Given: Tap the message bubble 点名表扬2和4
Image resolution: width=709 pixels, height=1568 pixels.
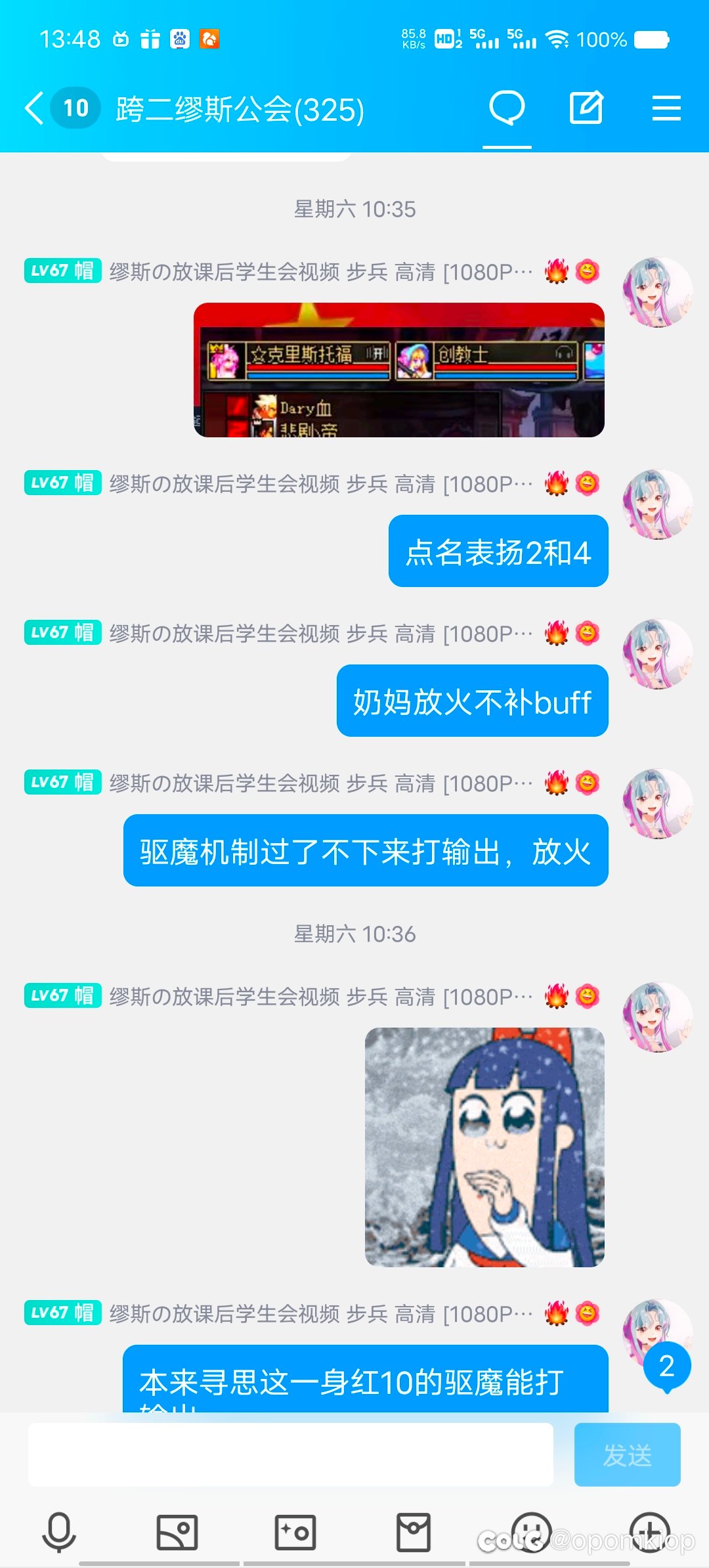Looking at the screenshot, I should [x=498, y=551].
